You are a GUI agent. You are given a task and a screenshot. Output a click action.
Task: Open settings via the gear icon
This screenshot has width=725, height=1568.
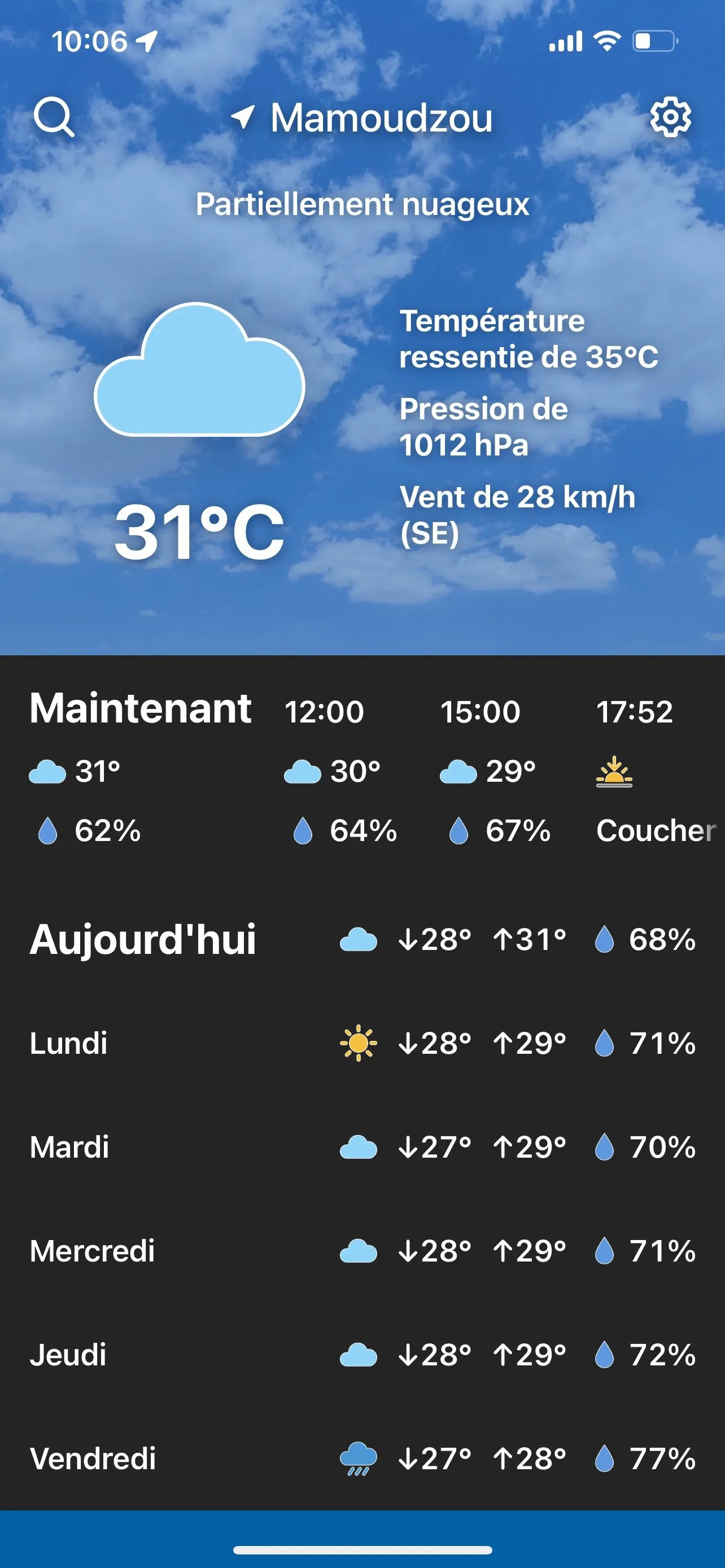[x=670, y=116]
